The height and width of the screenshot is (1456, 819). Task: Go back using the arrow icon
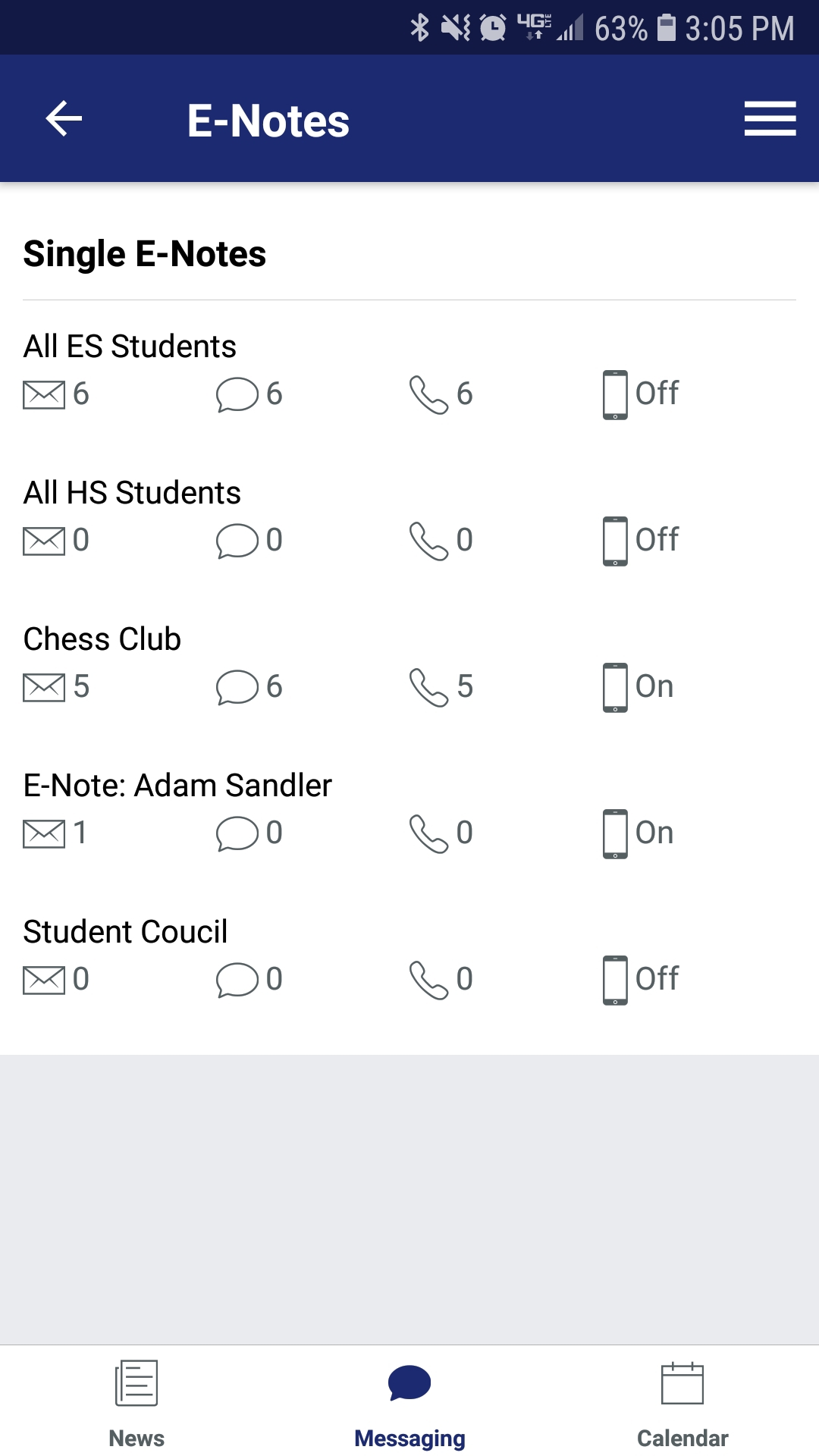[x=64, y=119]
